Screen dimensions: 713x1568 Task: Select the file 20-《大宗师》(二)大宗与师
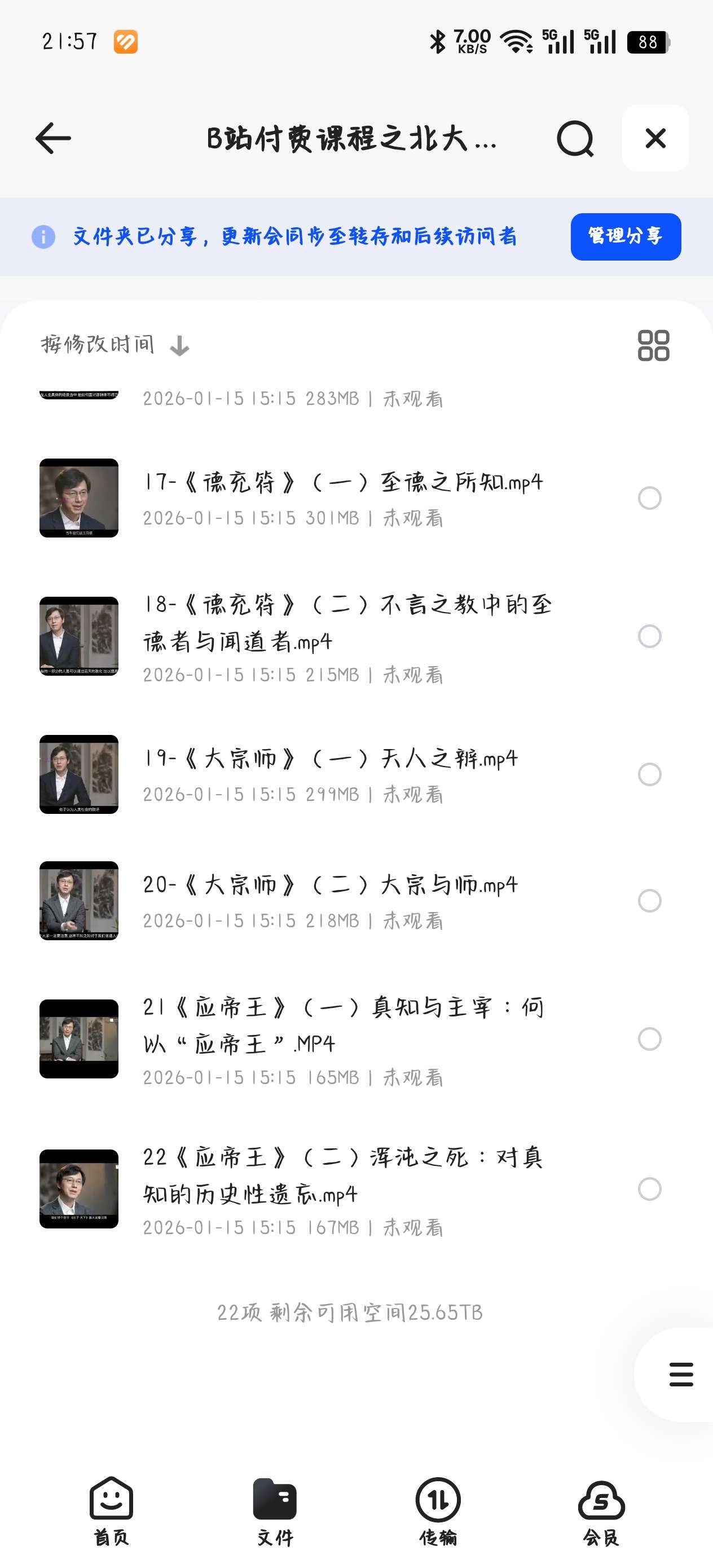coord(650,901)
